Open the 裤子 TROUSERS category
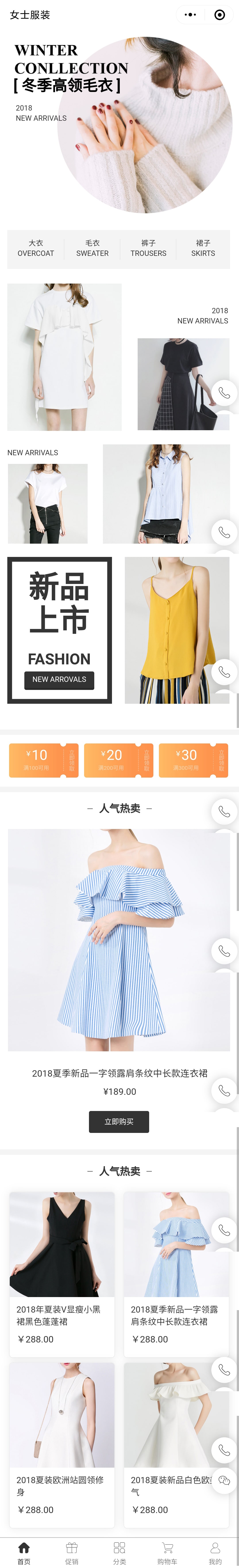 pyautogui.click(x=148, y=248)
